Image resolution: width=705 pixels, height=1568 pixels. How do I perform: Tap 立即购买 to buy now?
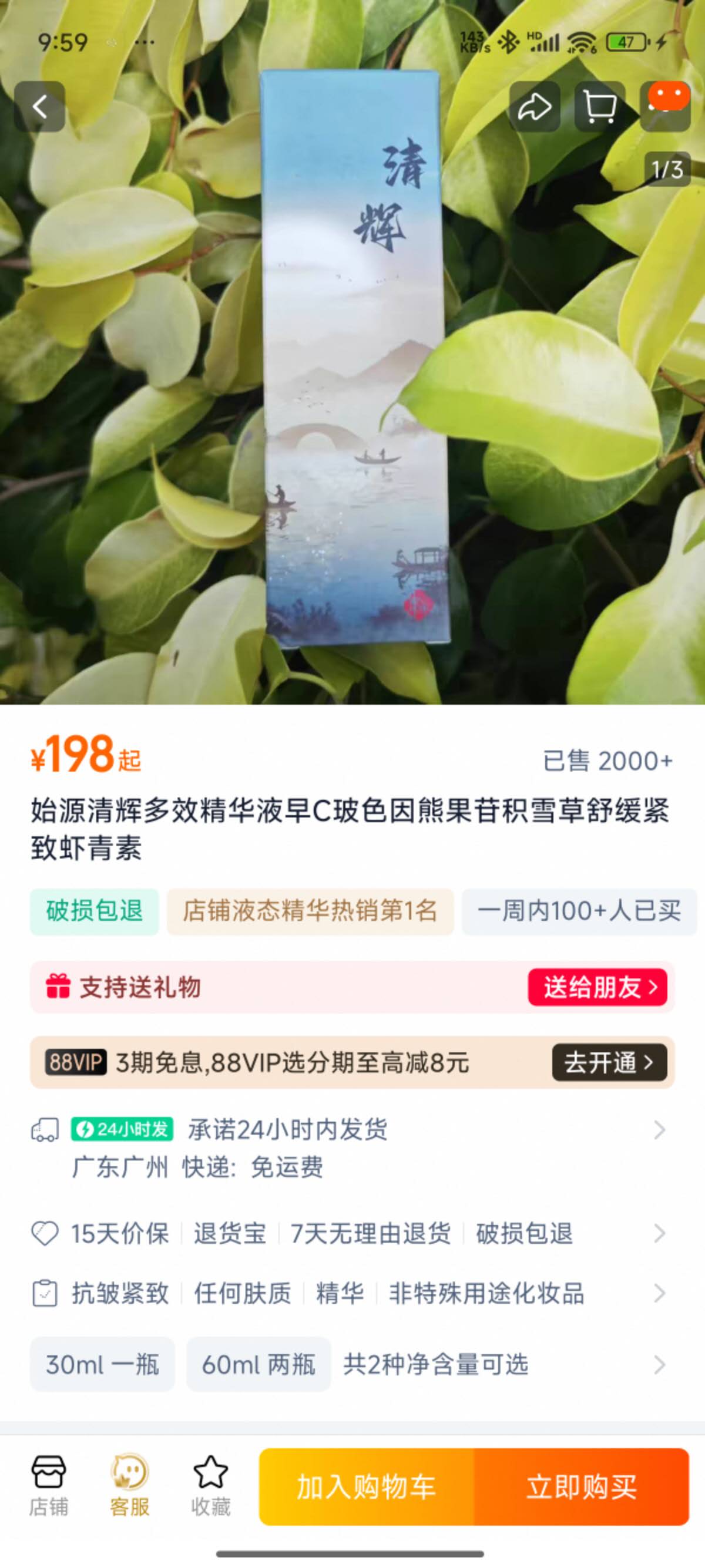[582, 1487]
